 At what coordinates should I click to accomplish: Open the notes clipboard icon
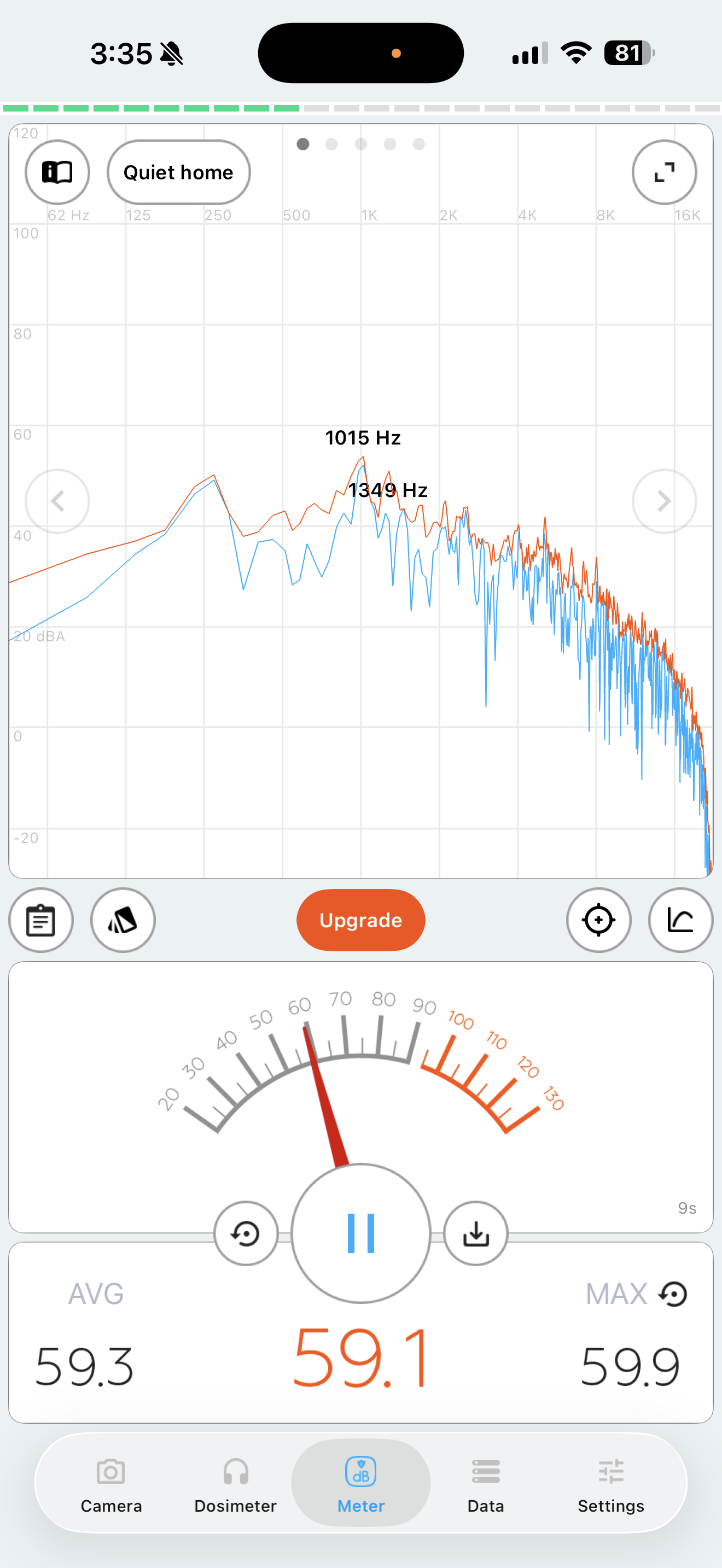pos(41,920)
